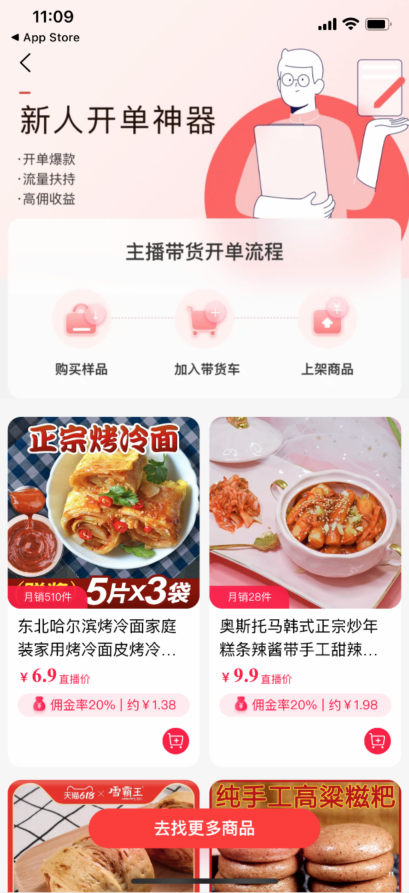This screenshot has width=409, height=893.
Task: Return to App Store via the status bar link
Action: pyautogui.click(x=46, y=38)
